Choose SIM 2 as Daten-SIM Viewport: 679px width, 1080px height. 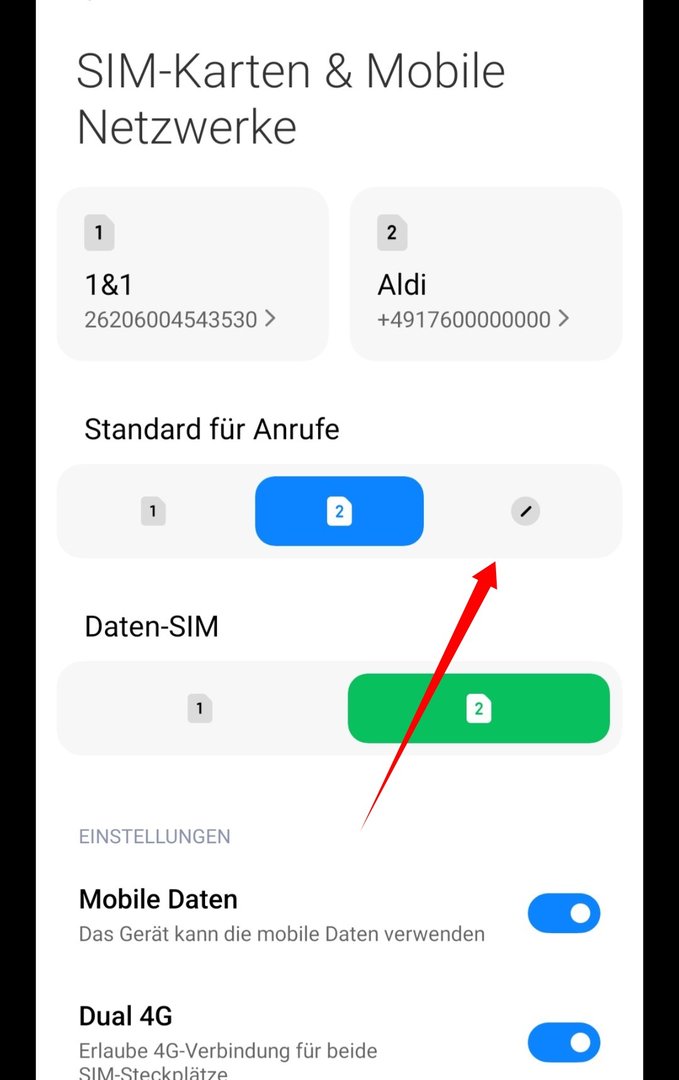tap(478, 709)
